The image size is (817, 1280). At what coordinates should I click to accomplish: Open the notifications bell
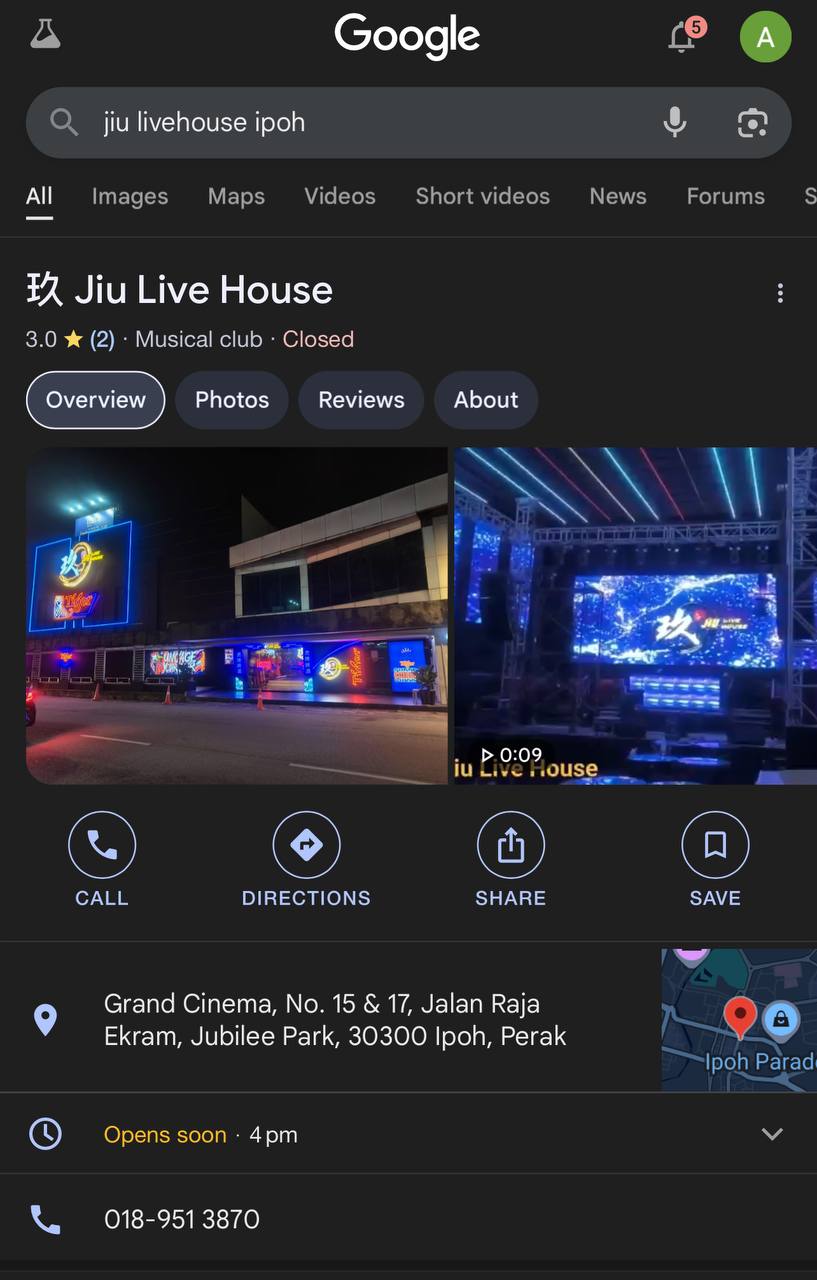pyautogui.click(x=683, y=38)
